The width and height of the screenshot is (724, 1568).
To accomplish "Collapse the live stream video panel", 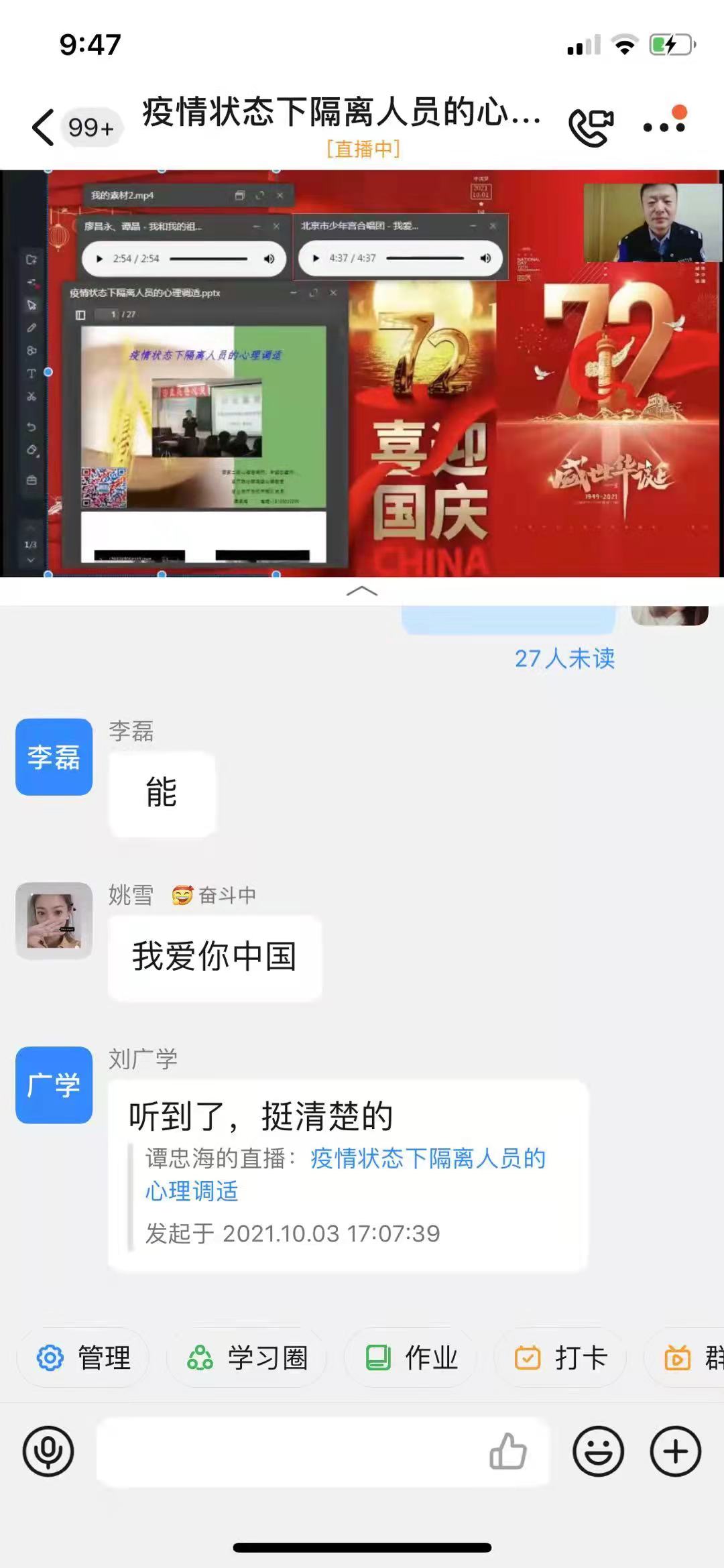I will pyautogui.click(x=361, y=591).
